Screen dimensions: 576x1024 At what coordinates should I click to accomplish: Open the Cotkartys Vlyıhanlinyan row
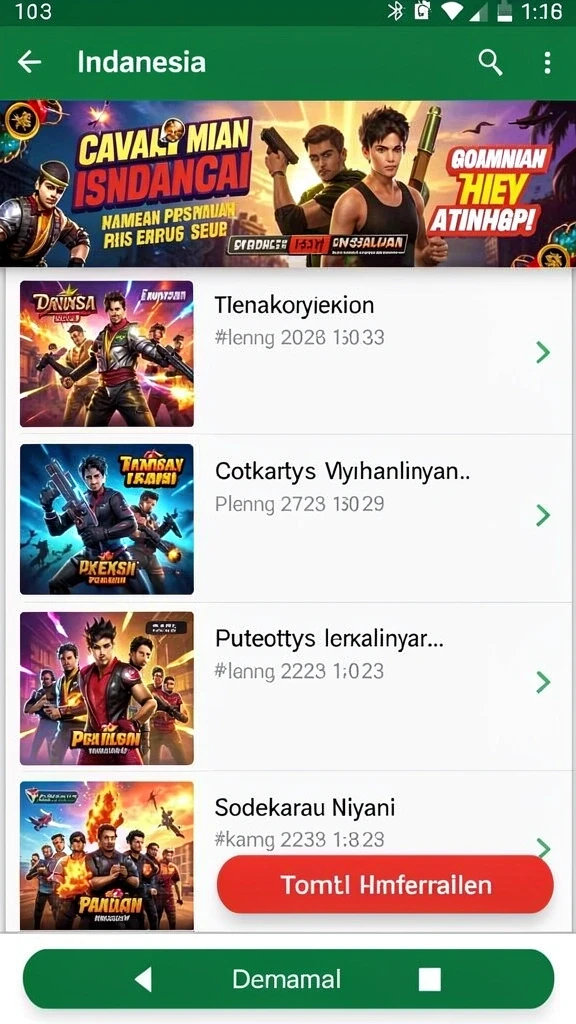point(288,519)
